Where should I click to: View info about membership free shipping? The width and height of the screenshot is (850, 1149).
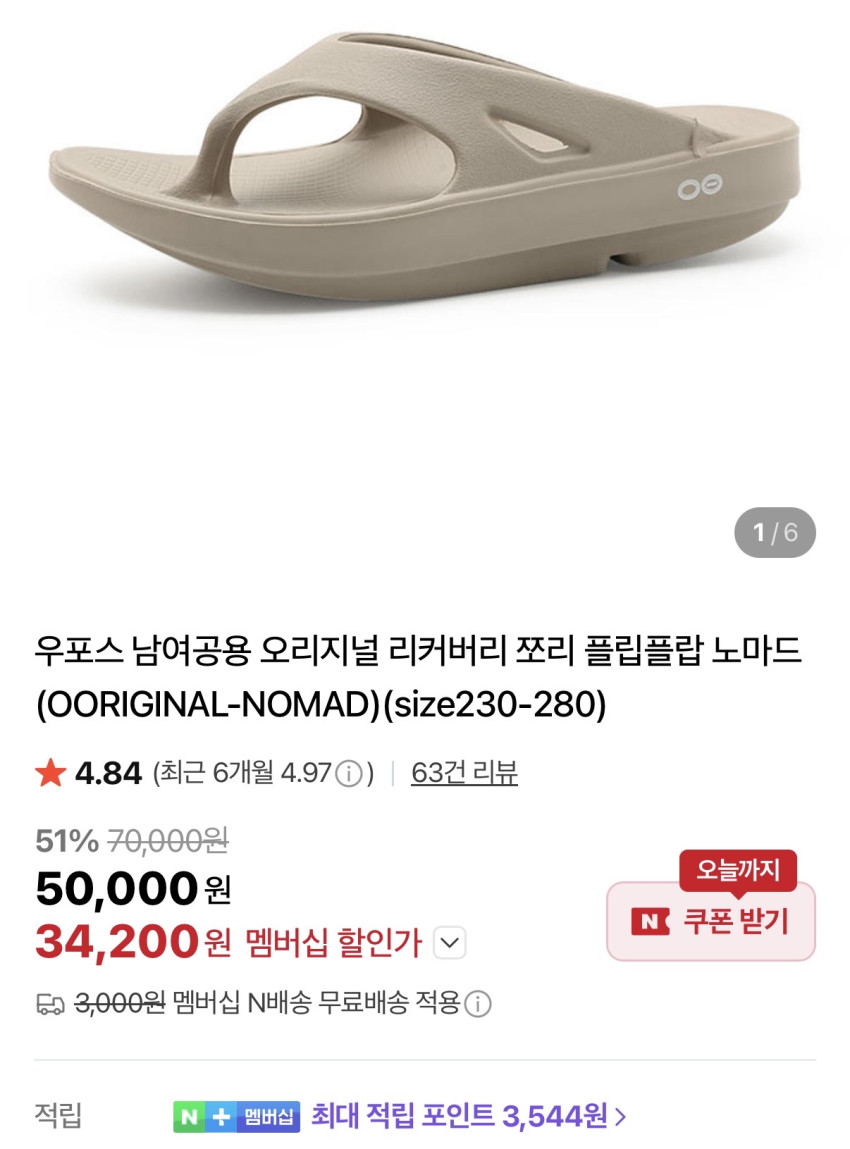coord(479,1004)
